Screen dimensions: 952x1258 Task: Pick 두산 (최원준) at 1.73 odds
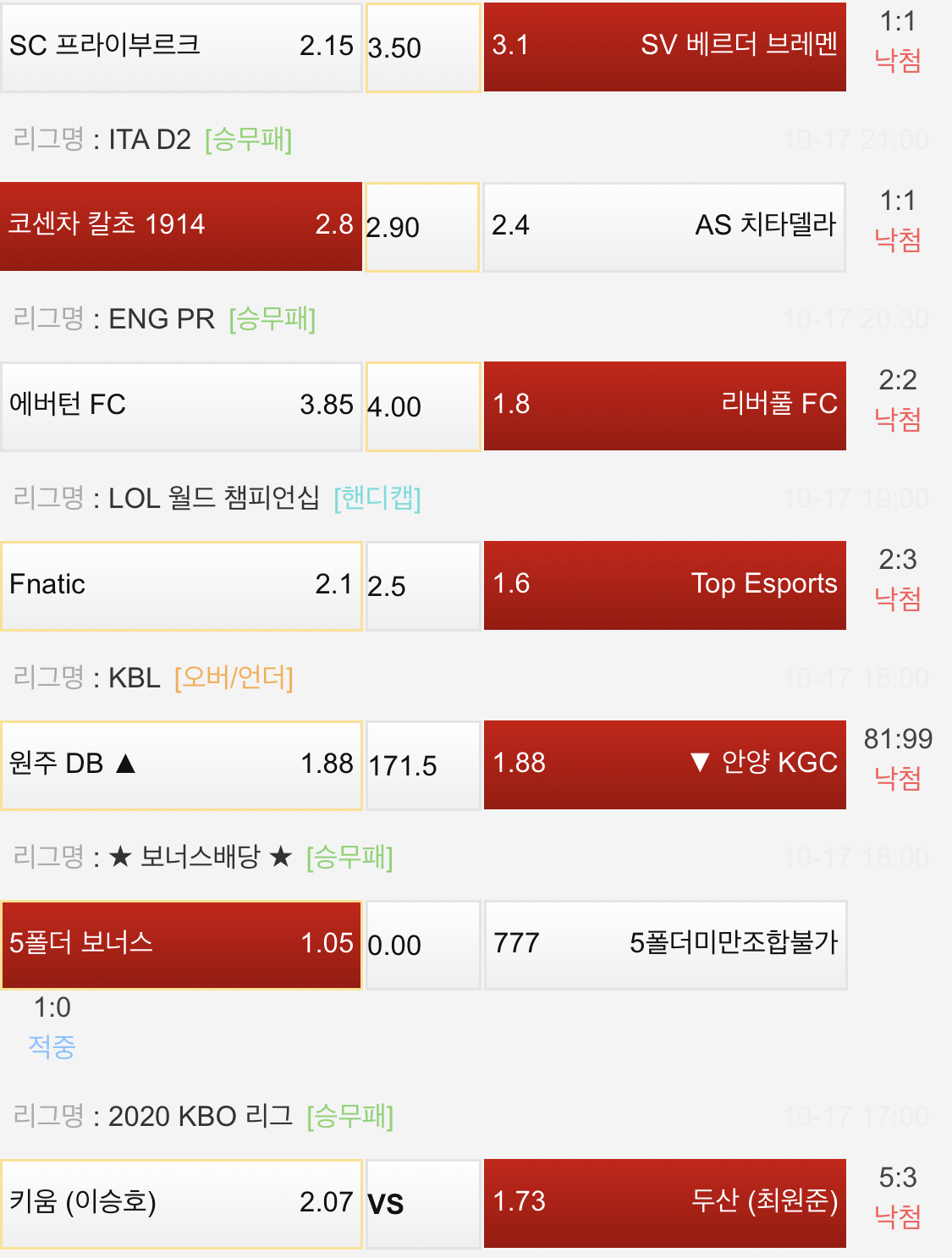coord(664,1203)
